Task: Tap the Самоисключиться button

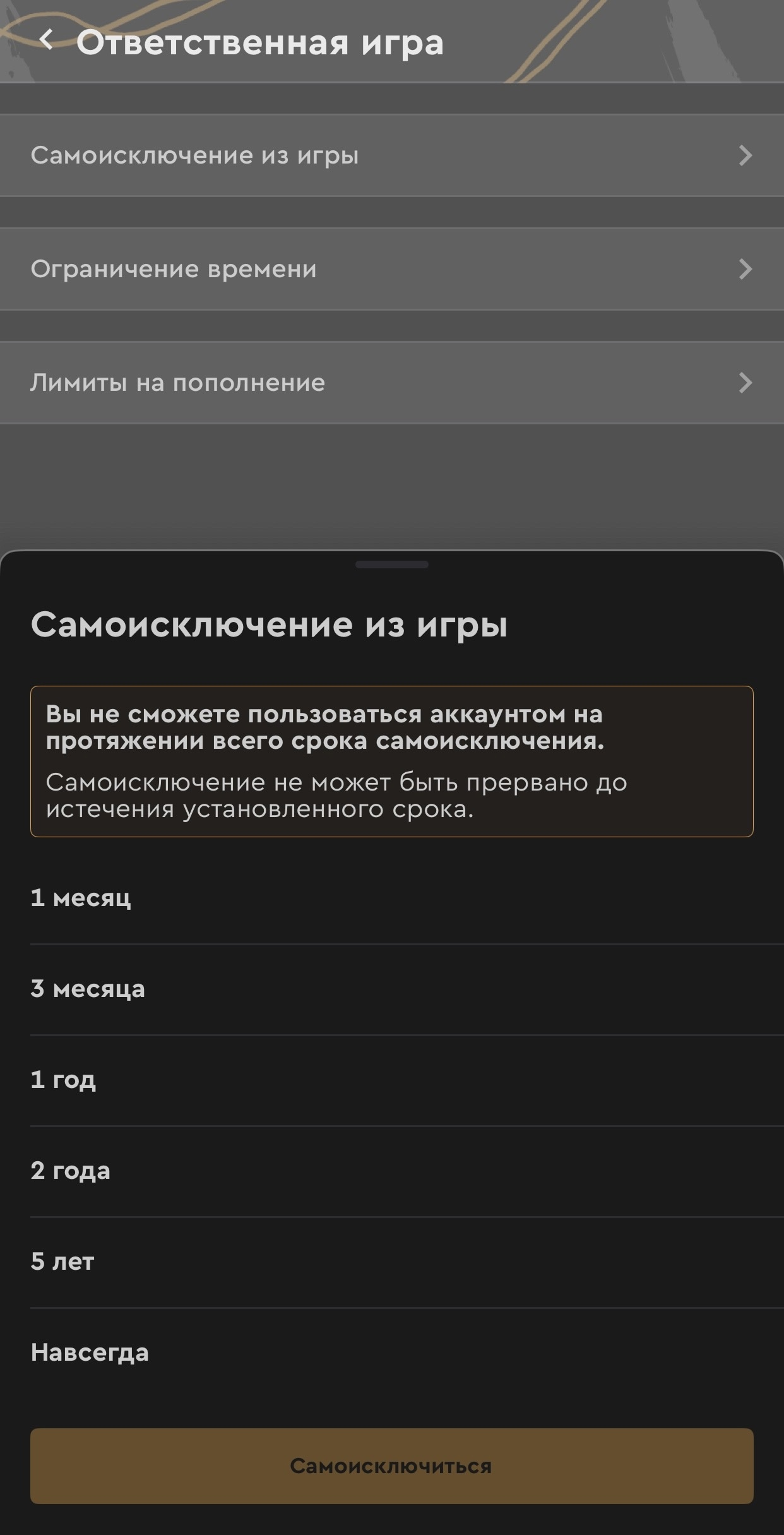Action: [x=391, y=1466]
